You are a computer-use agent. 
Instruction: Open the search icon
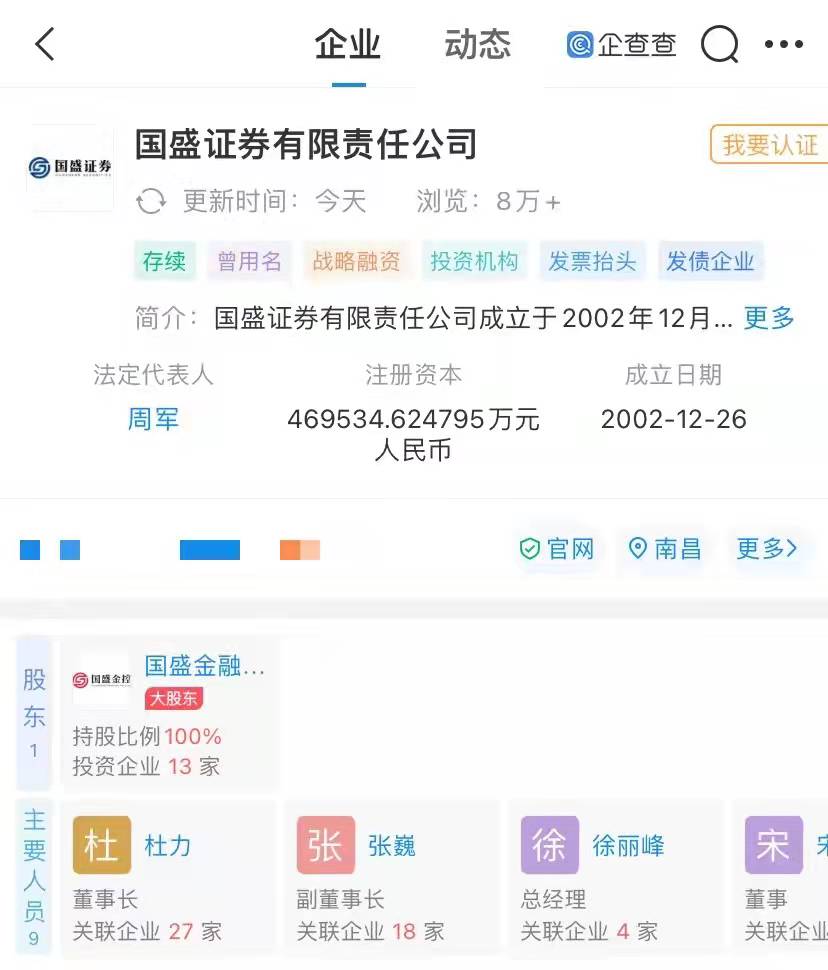coord(719,45)
